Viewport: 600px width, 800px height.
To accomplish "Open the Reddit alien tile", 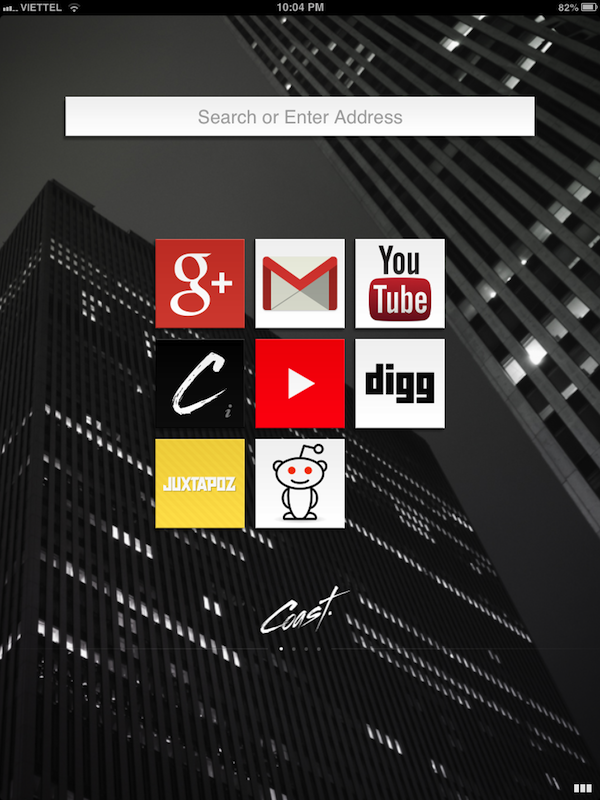I will coord(300,483).
